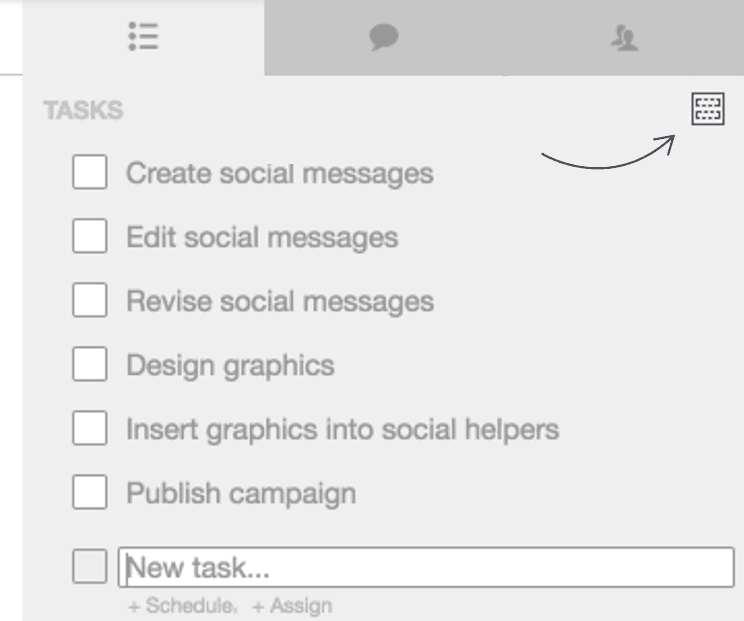Image resolution: width=744 pixels, height=621 pixels.
Task: Tap + Schedule under new task
Action: coord(166,606)
